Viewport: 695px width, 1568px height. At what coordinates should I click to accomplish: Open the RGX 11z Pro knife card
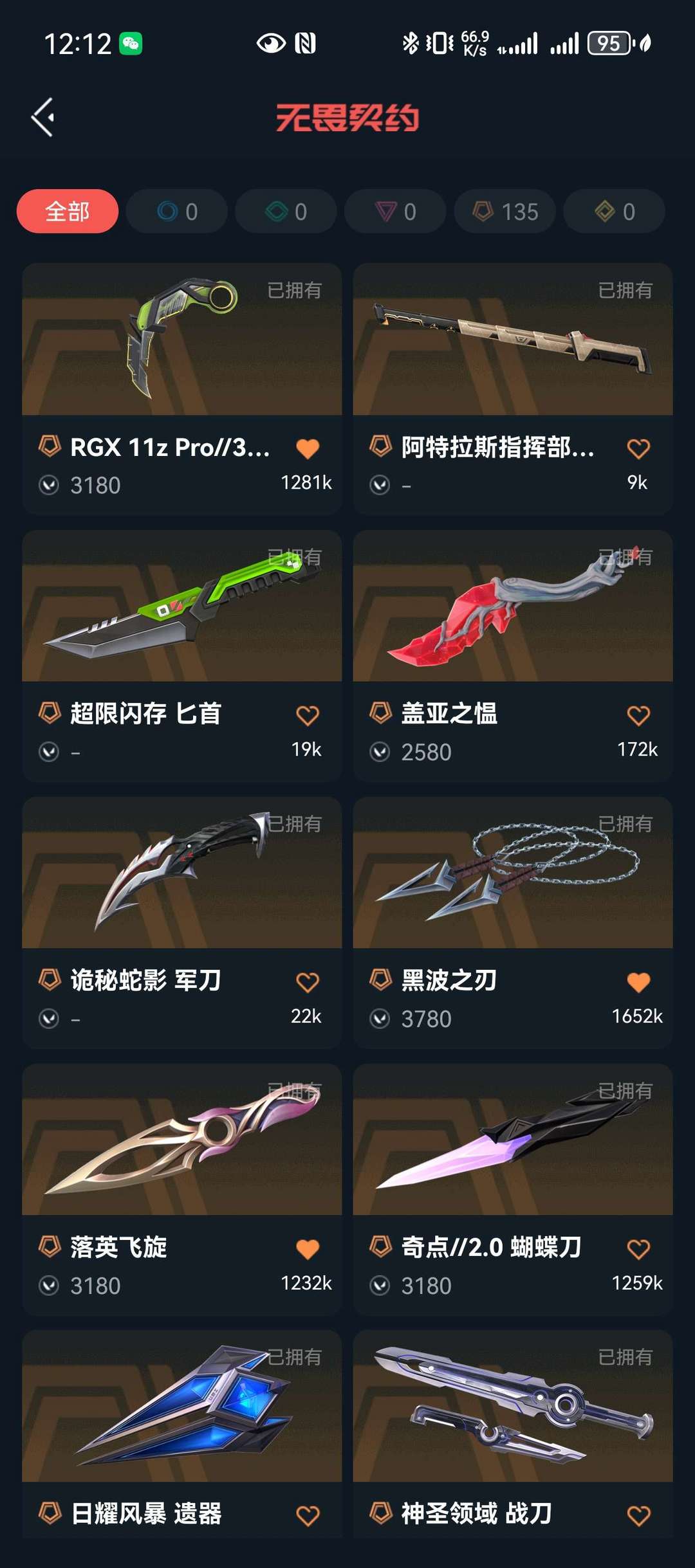point(181,388)
